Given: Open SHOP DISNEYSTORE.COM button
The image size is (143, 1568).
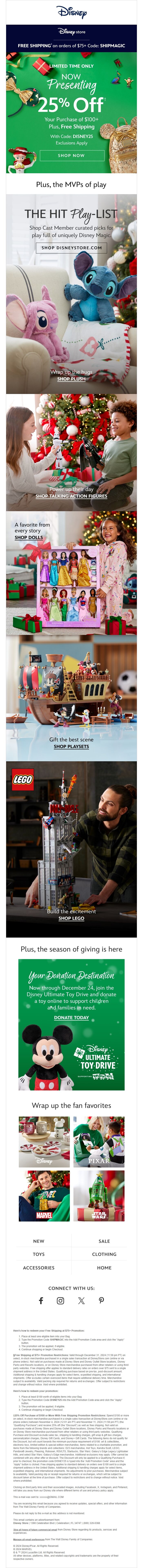Looking at the screenshot, I should [x=71, y=248].
